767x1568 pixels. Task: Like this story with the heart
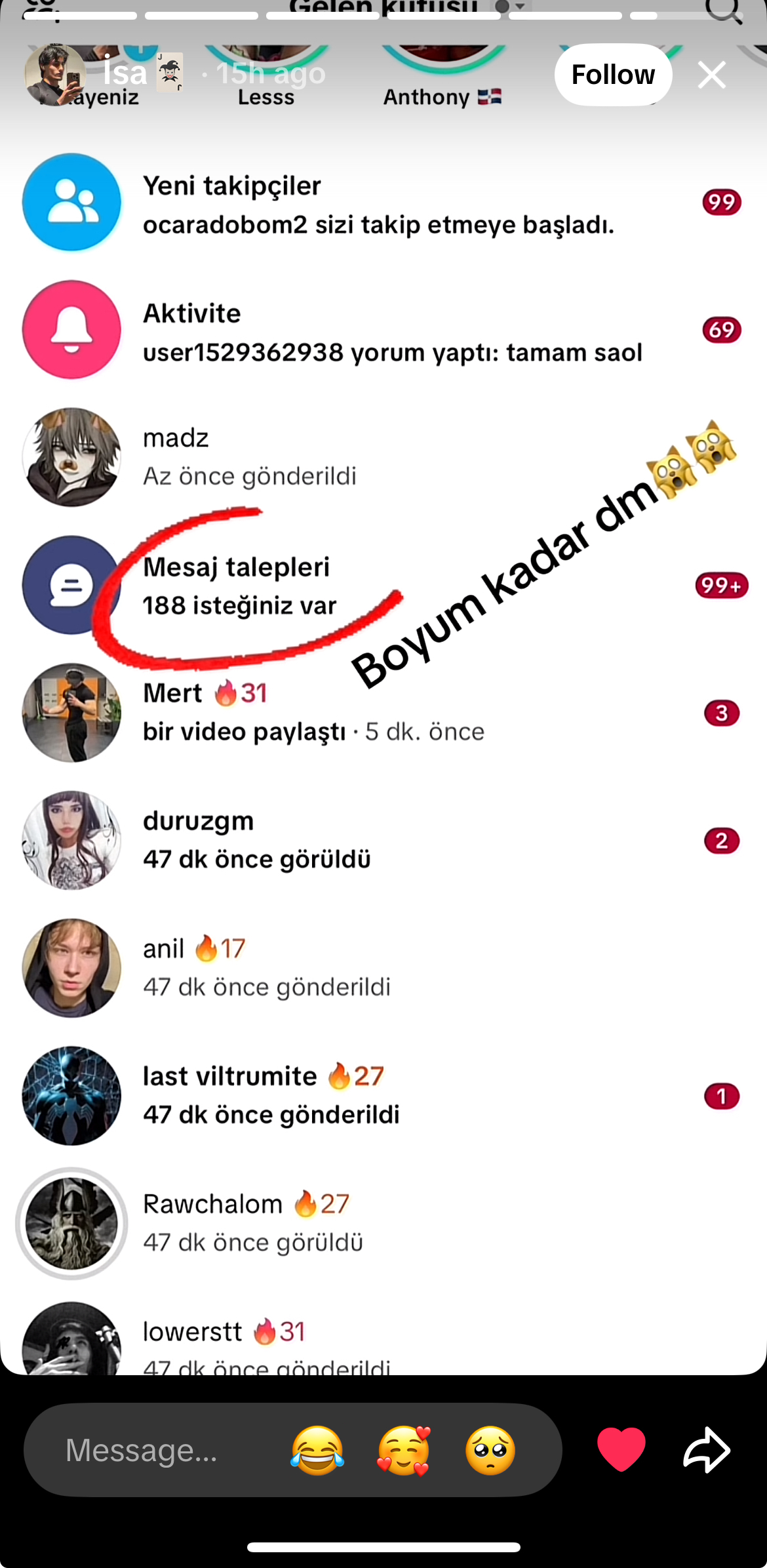[x=621, y=1449]
